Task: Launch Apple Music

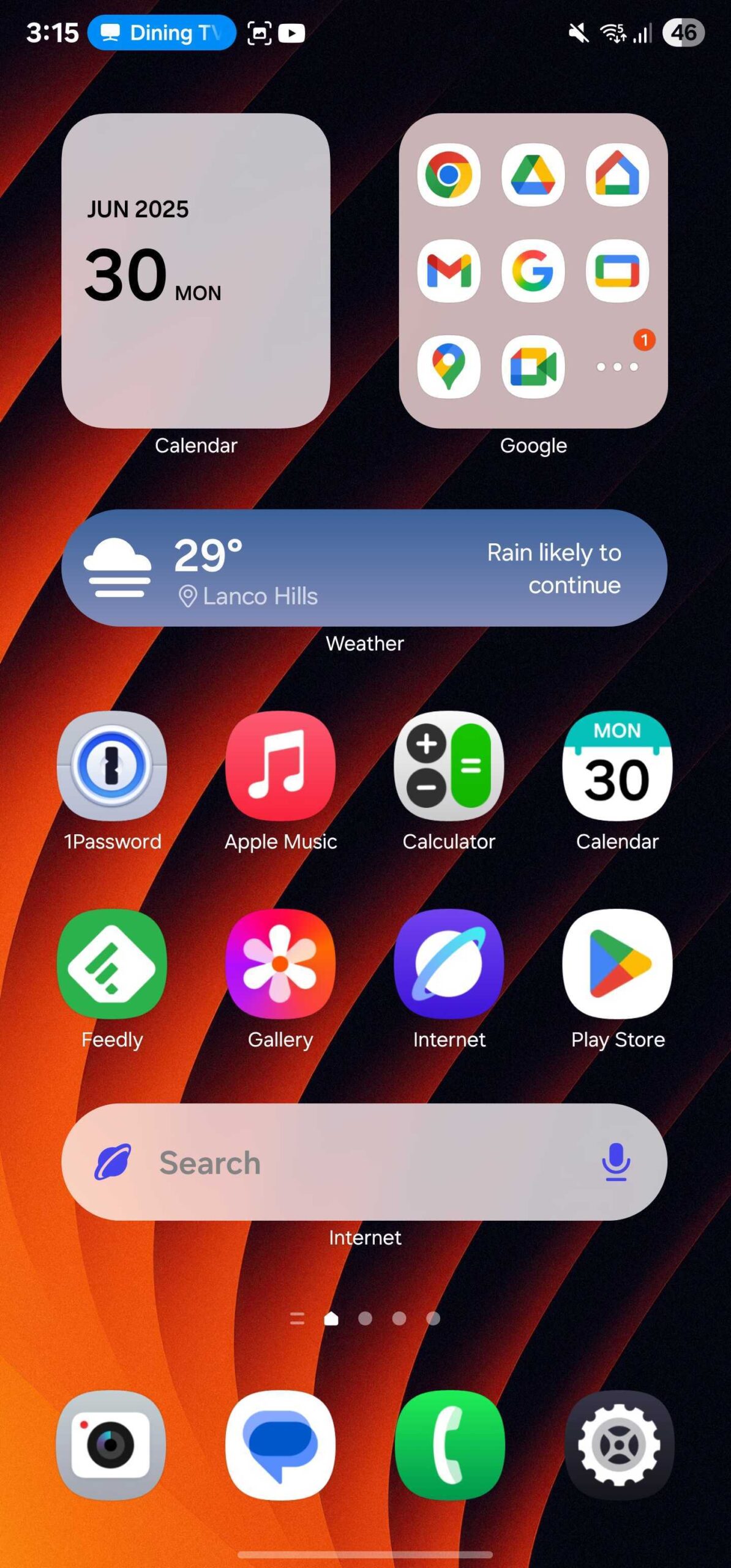Action: pos(280,766)
